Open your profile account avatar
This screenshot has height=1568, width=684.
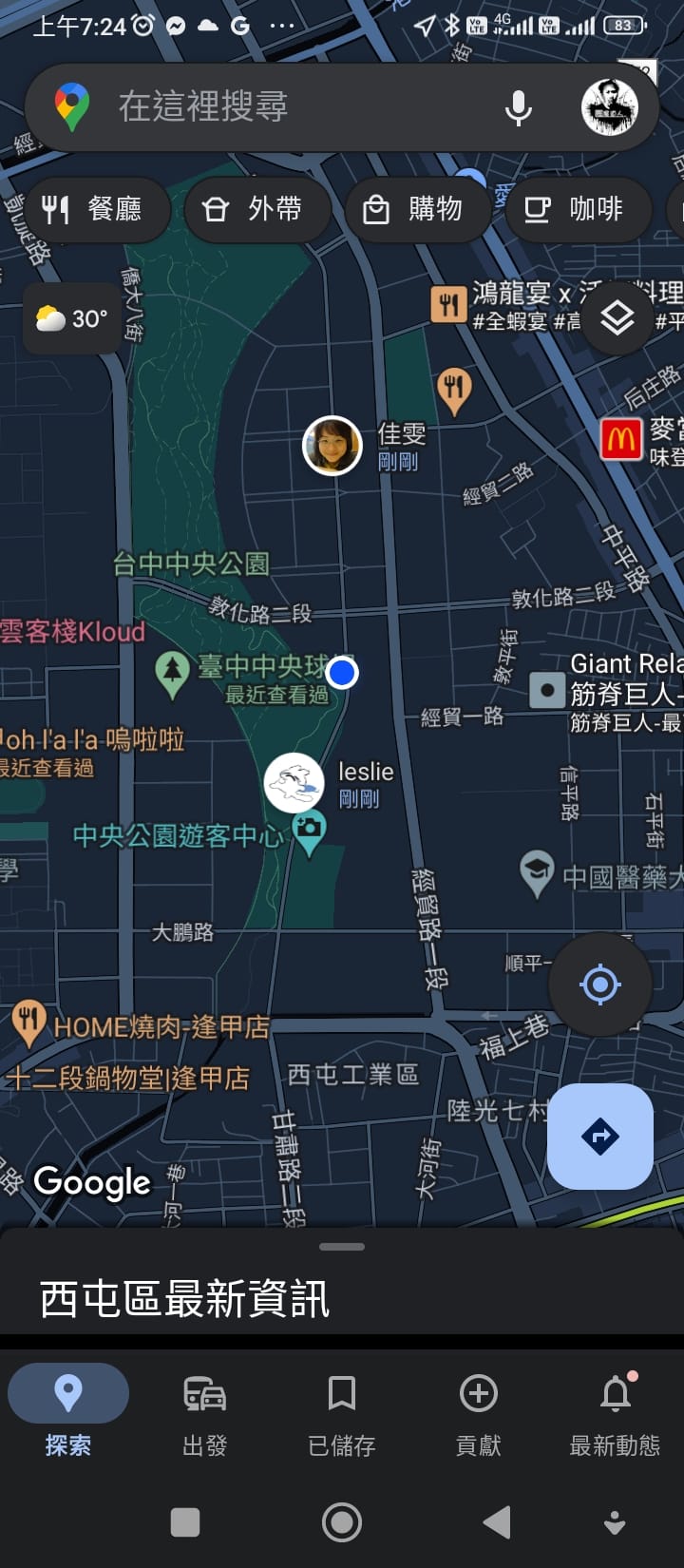pyautogui.click(x=611, y=106)
